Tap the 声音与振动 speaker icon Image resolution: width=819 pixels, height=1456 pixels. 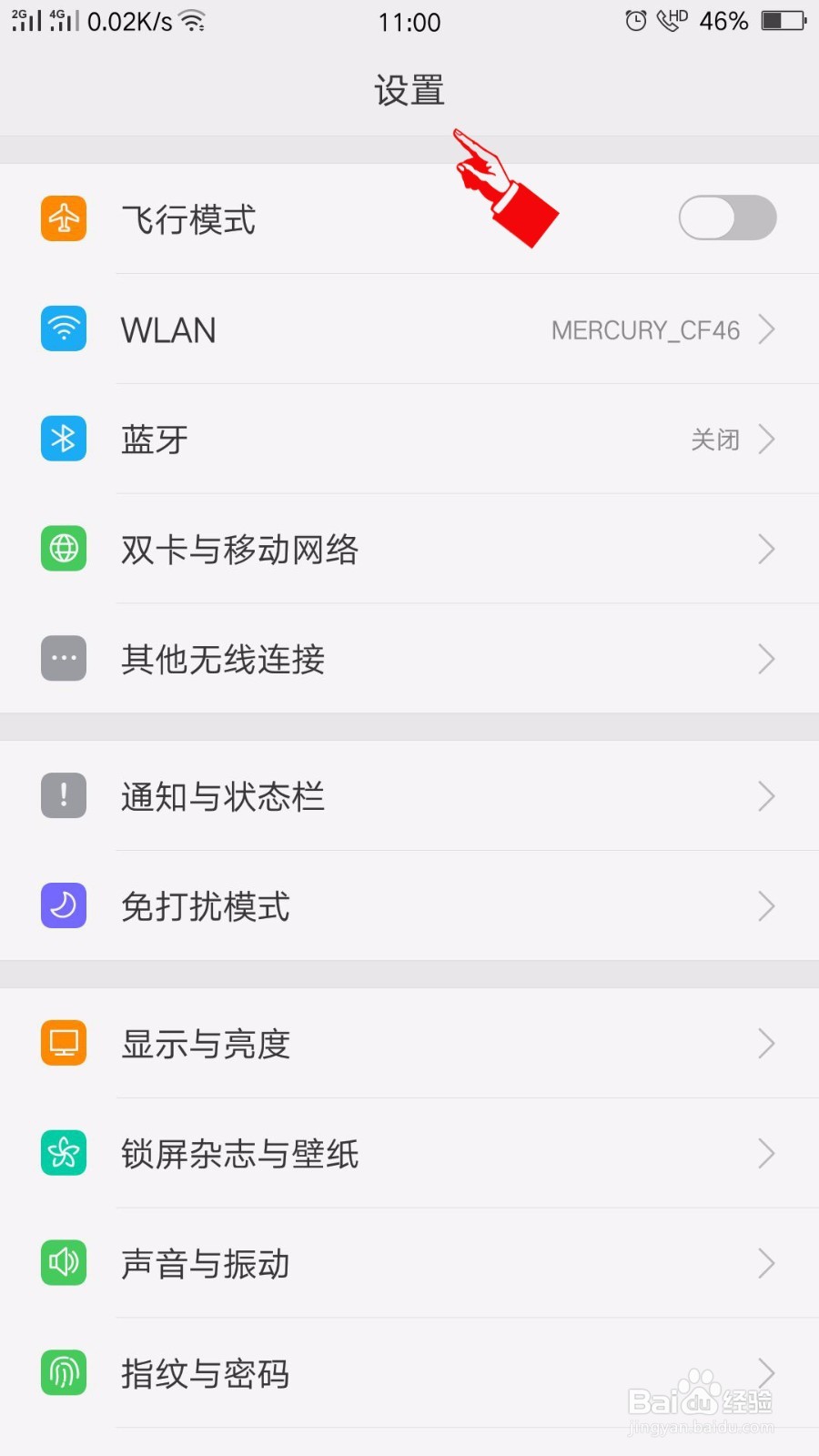point(63,1263)
